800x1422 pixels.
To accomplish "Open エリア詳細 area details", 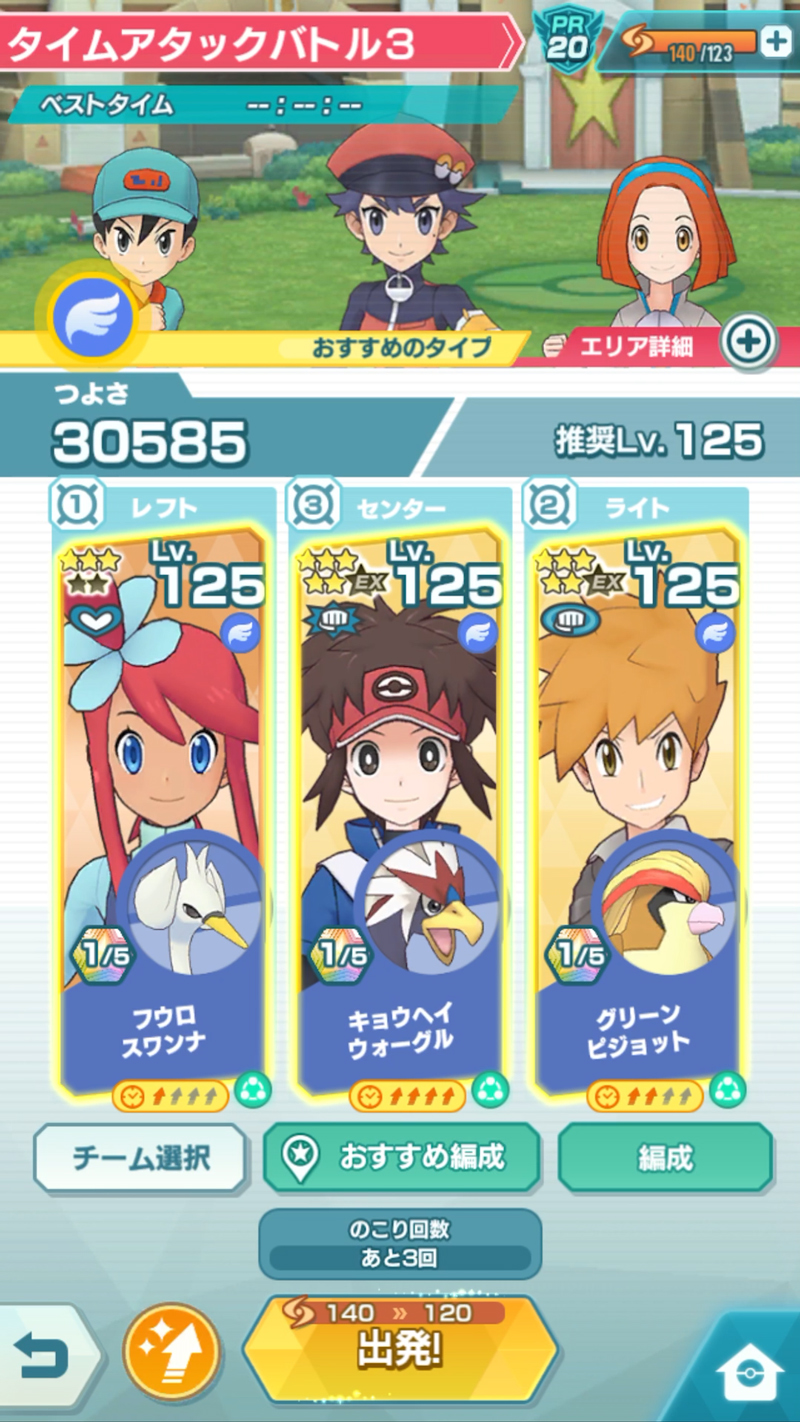I will coord(749,343).
